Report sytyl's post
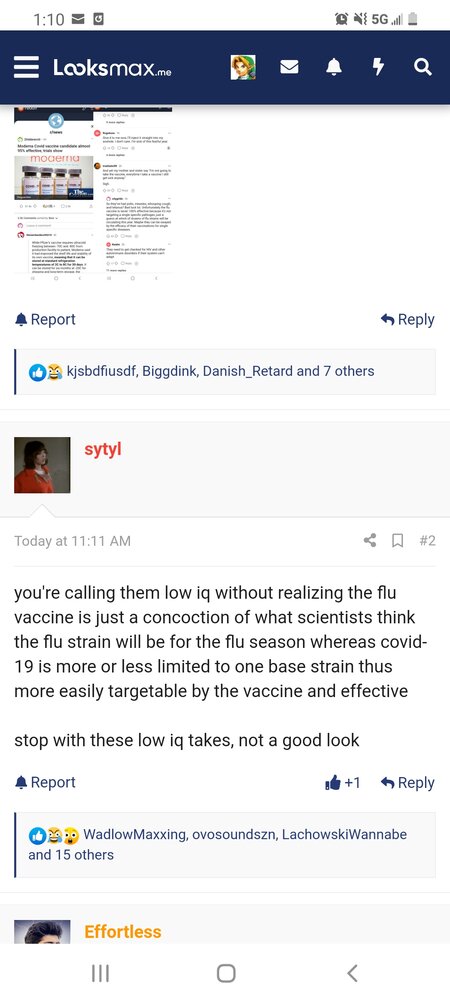Viewport: 450px width, 1000px height. 45,783
